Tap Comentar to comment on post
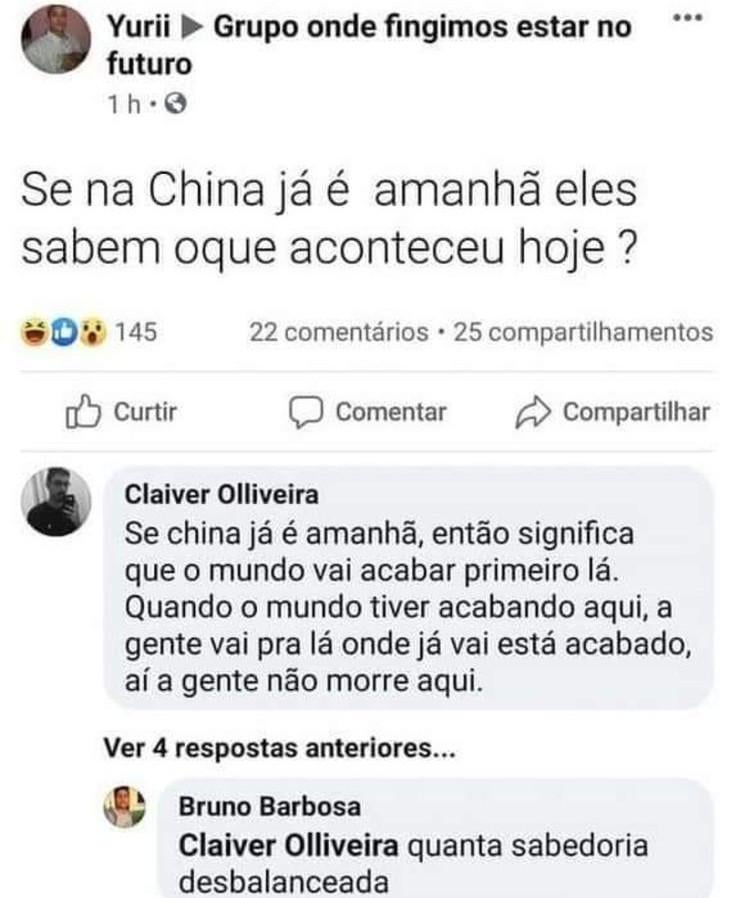Viewport: 736px width, 898px height. point(368,411)
